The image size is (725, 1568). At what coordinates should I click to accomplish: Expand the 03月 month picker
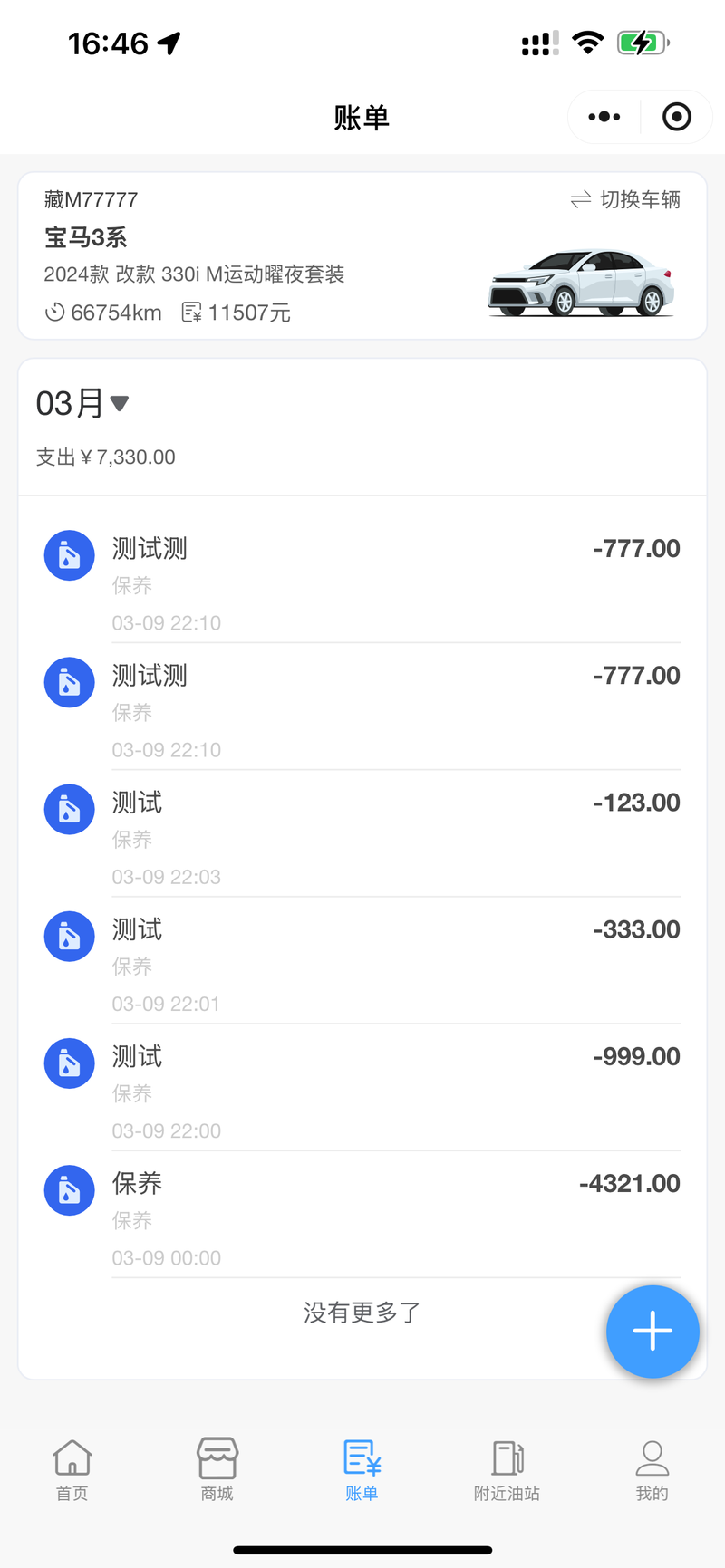pos(82,403)
